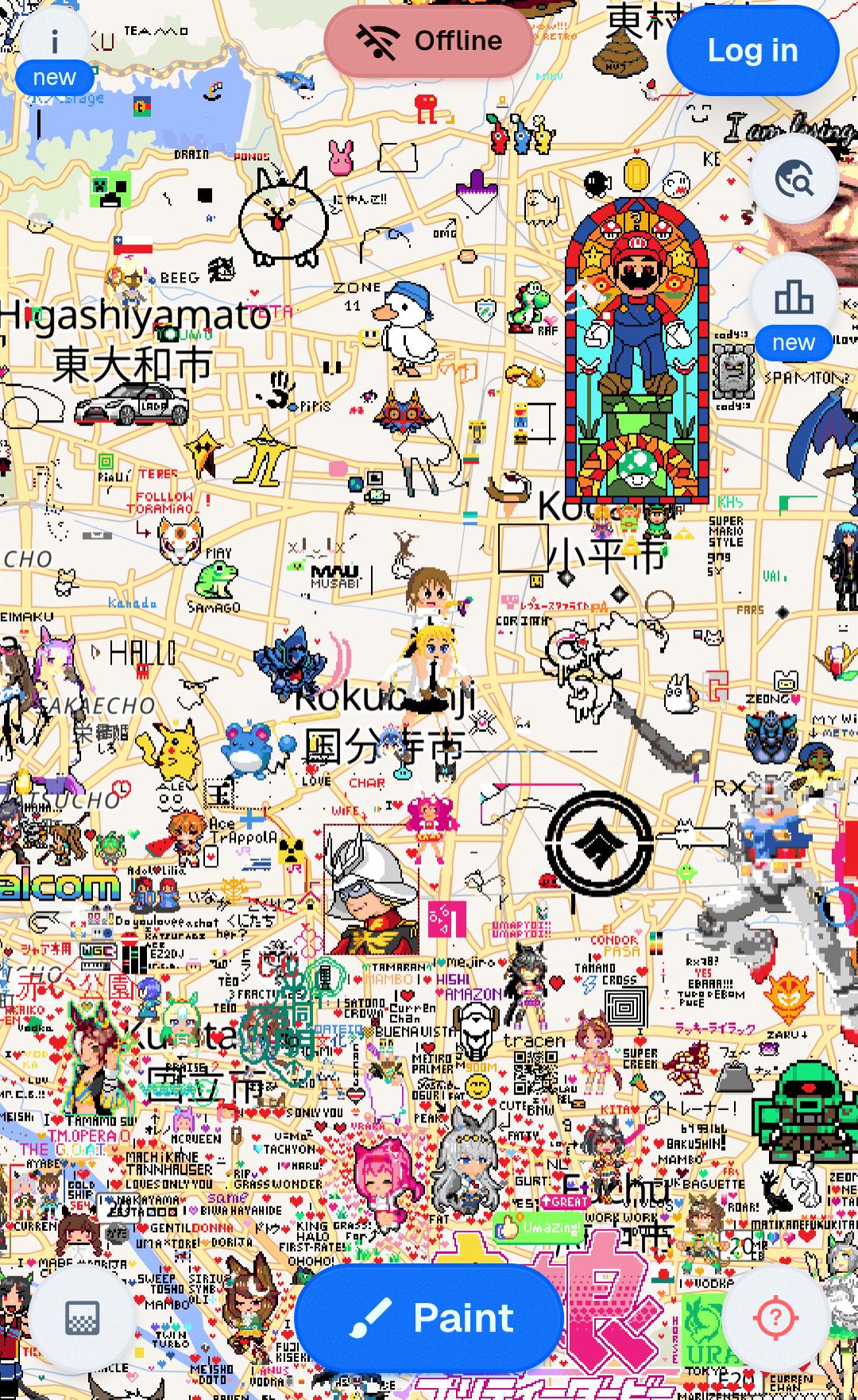Image resolution: width=858 pixels, height=1400 pixels.
Task: Tap the Offline status chip
Action: pyautogui.click(x=429, y=41)
